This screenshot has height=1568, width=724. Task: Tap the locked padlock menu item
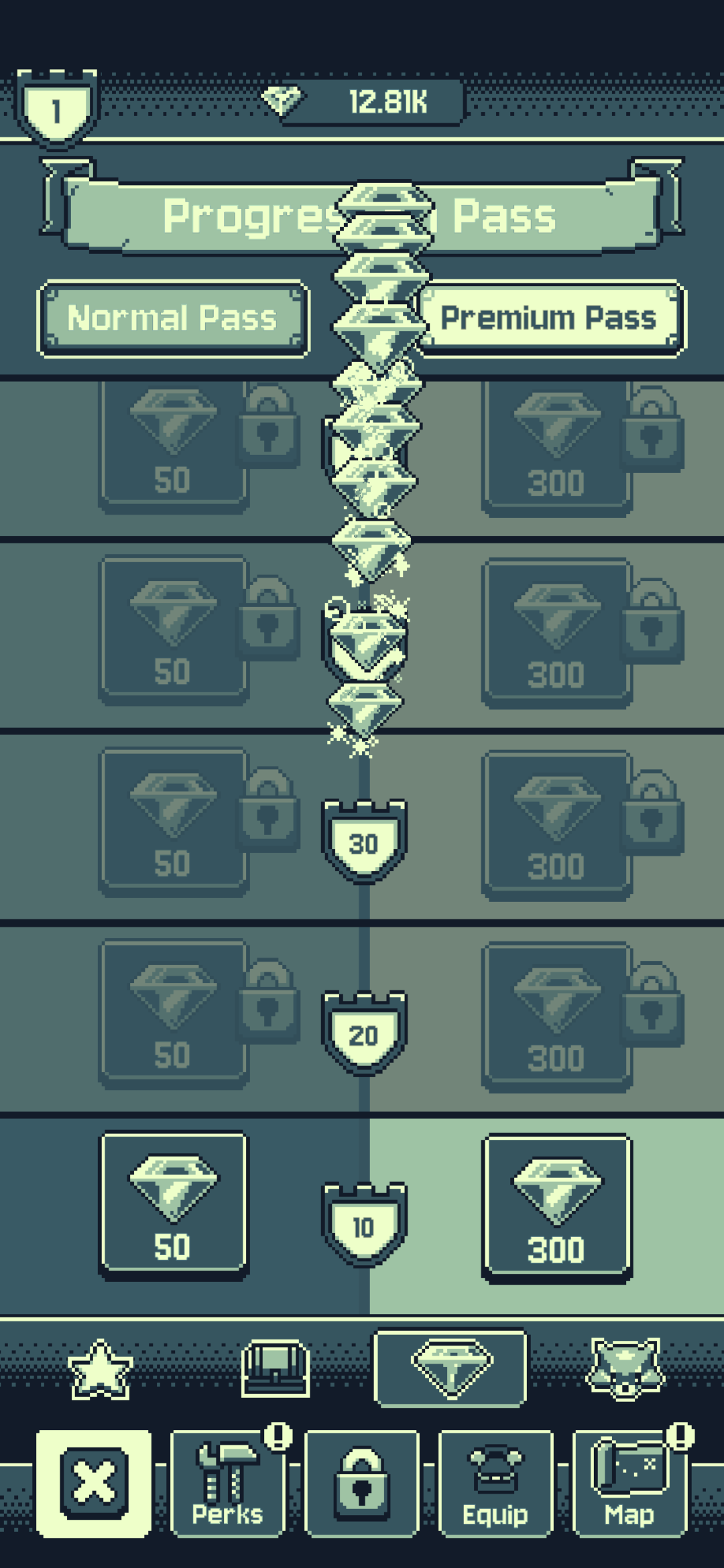click(x=362, y=1482)
